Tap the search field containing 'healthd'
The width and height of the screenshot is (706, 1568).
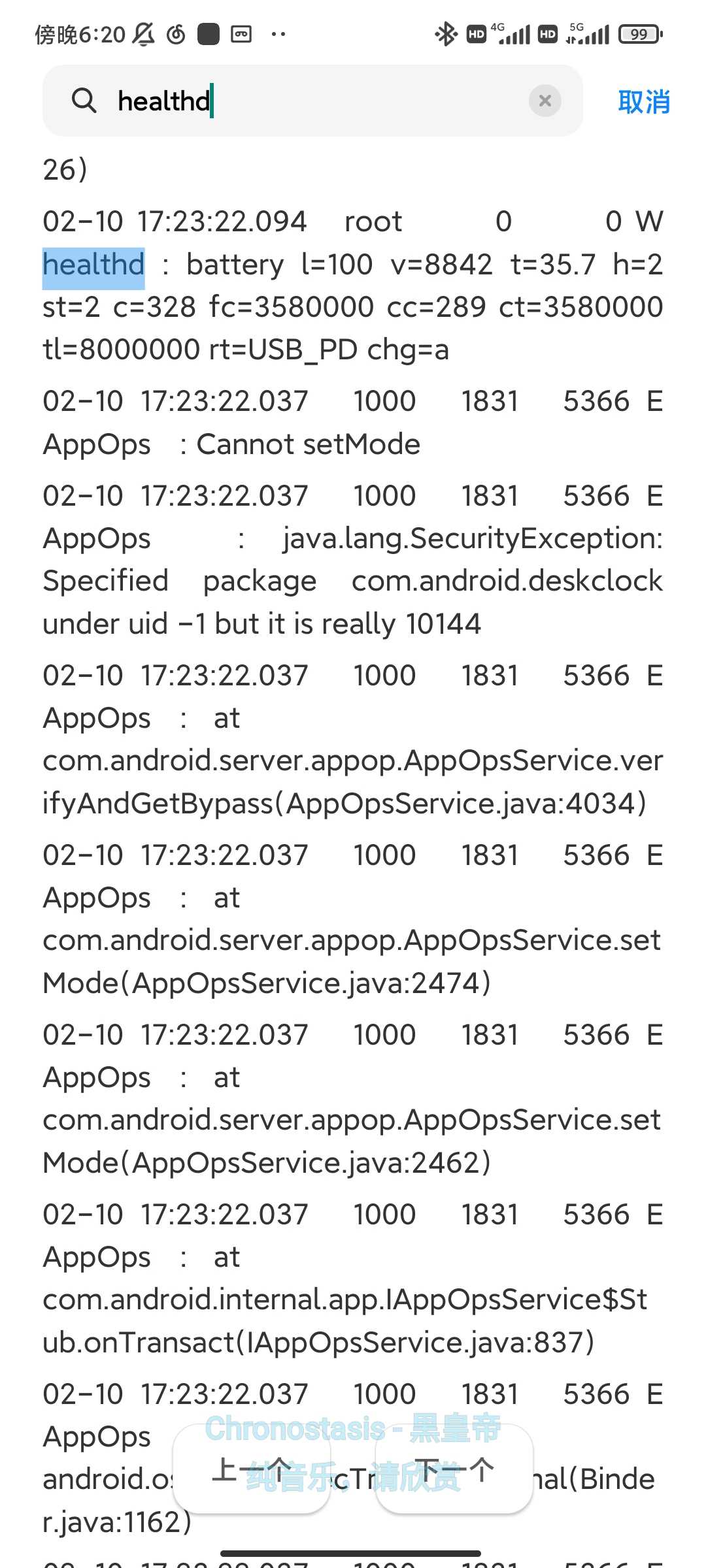coord(312,101)
